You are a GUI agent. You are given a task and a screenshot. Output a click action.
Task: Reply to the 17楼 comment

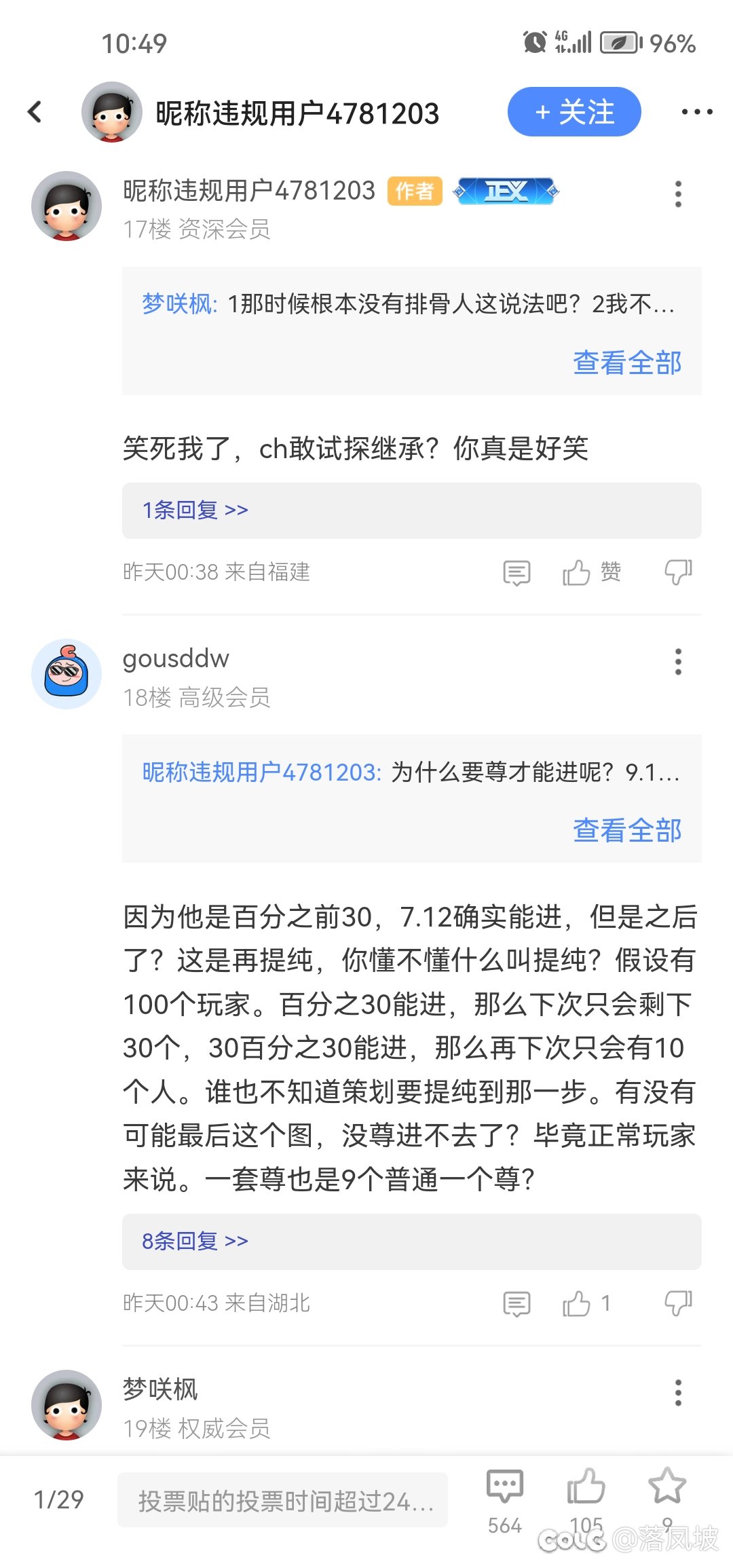[x=516, y=573]
